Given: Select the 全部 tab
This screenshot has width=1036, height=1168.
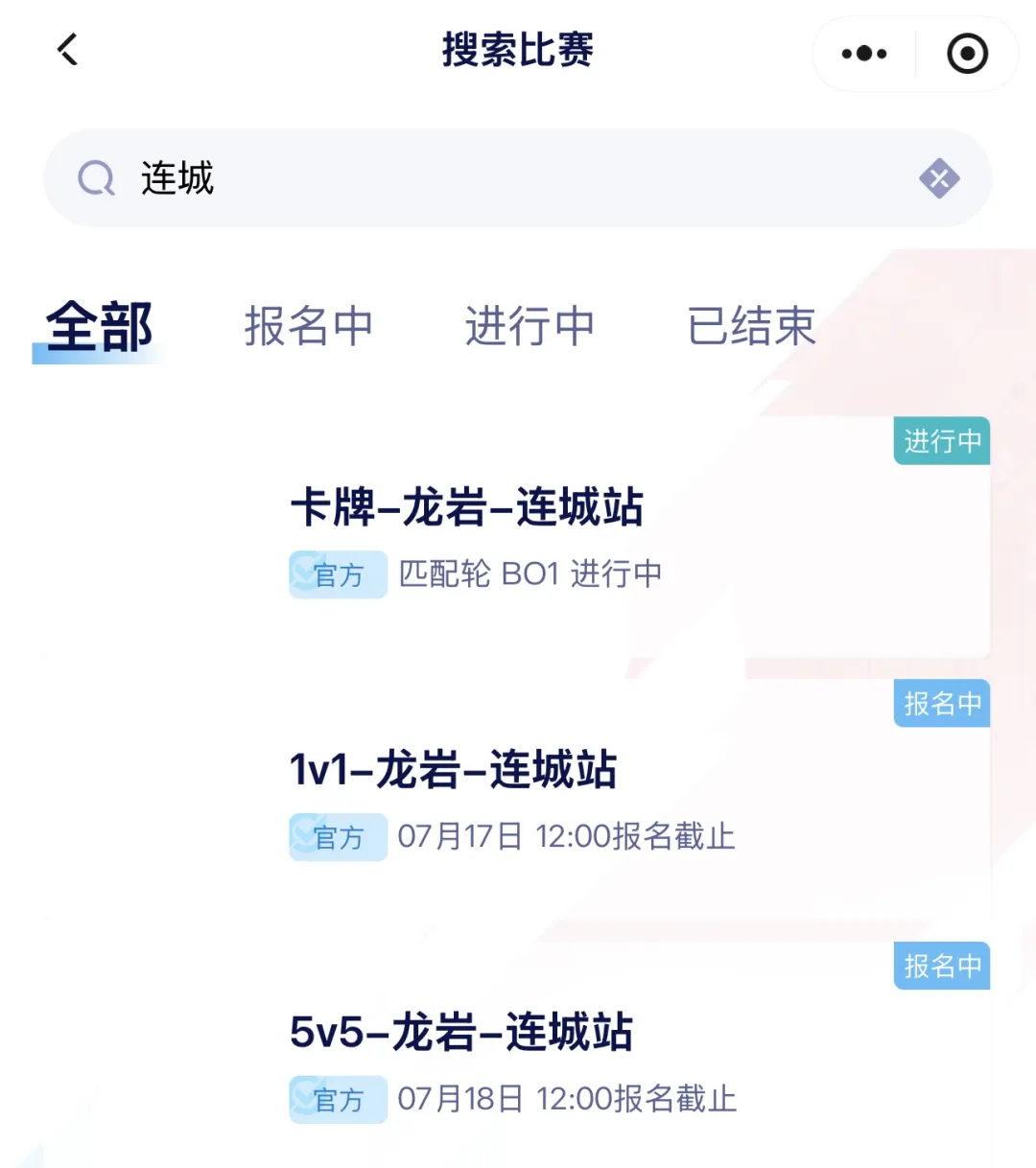Looking at the screenshot, I should pos(100,327).
